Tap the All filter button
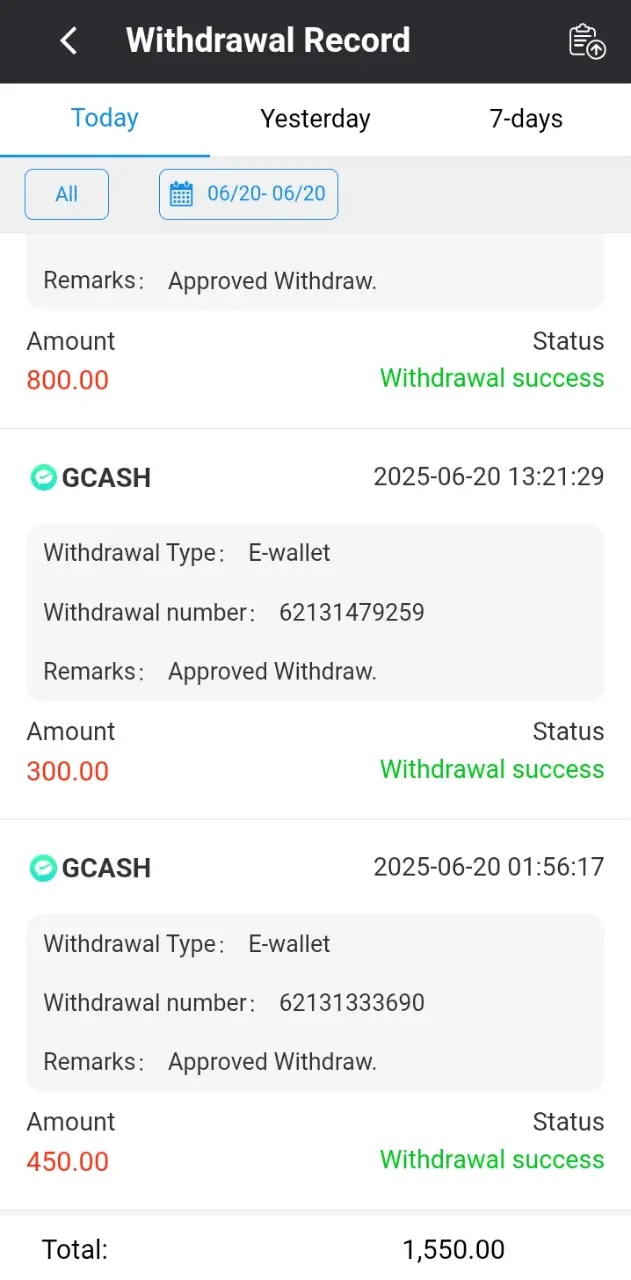The width and height of the screenshot is (631, 1280). pos(67,194)
